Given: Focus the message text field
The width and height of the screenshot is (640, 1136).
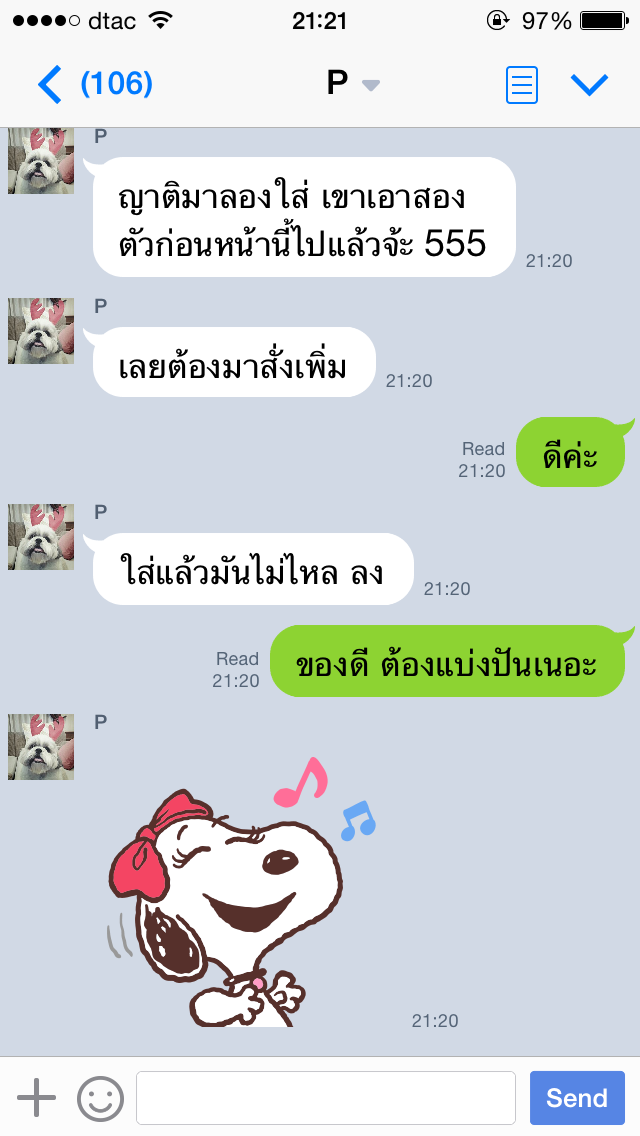Looking at the screenshot, I should [326, 1098].
